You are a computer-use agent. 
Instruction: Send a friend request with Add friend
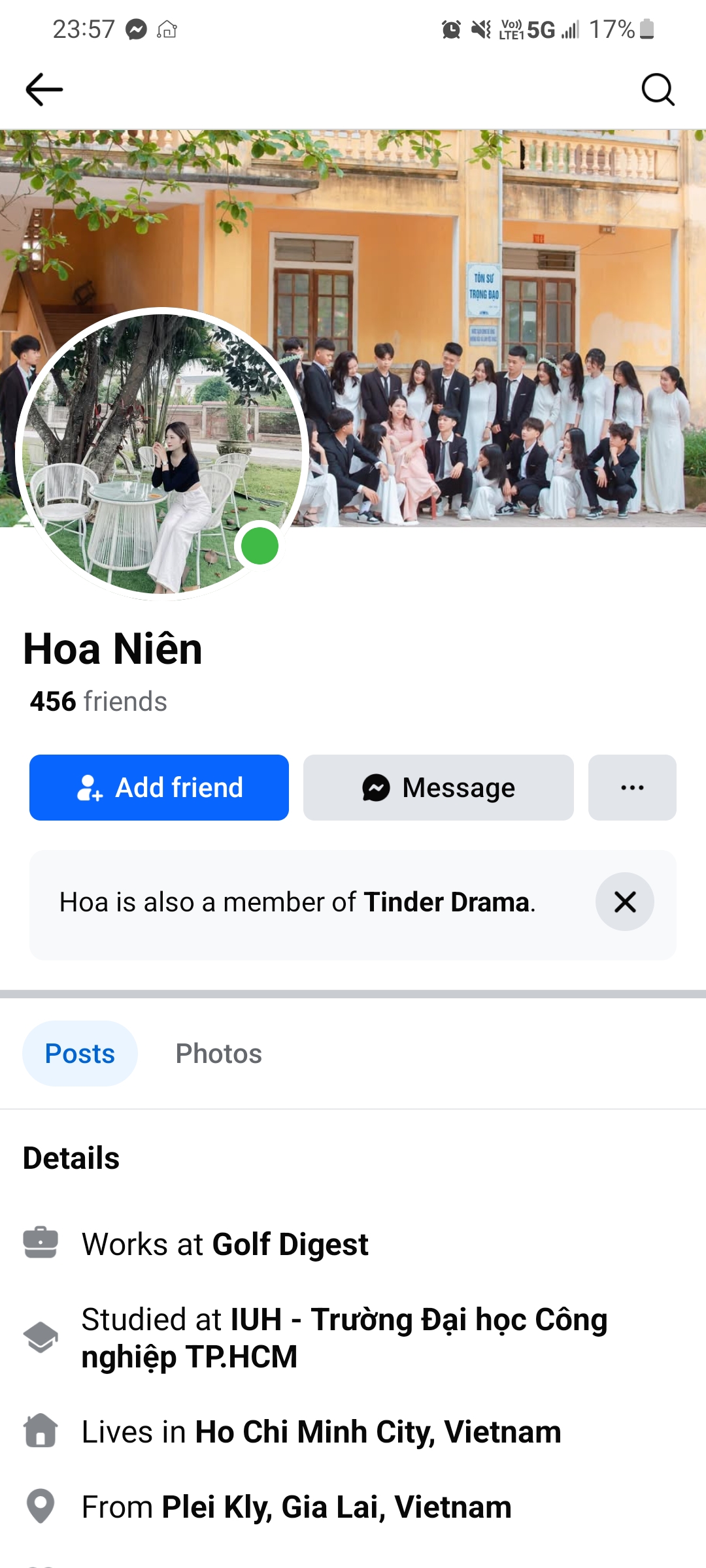click(159, 787)
